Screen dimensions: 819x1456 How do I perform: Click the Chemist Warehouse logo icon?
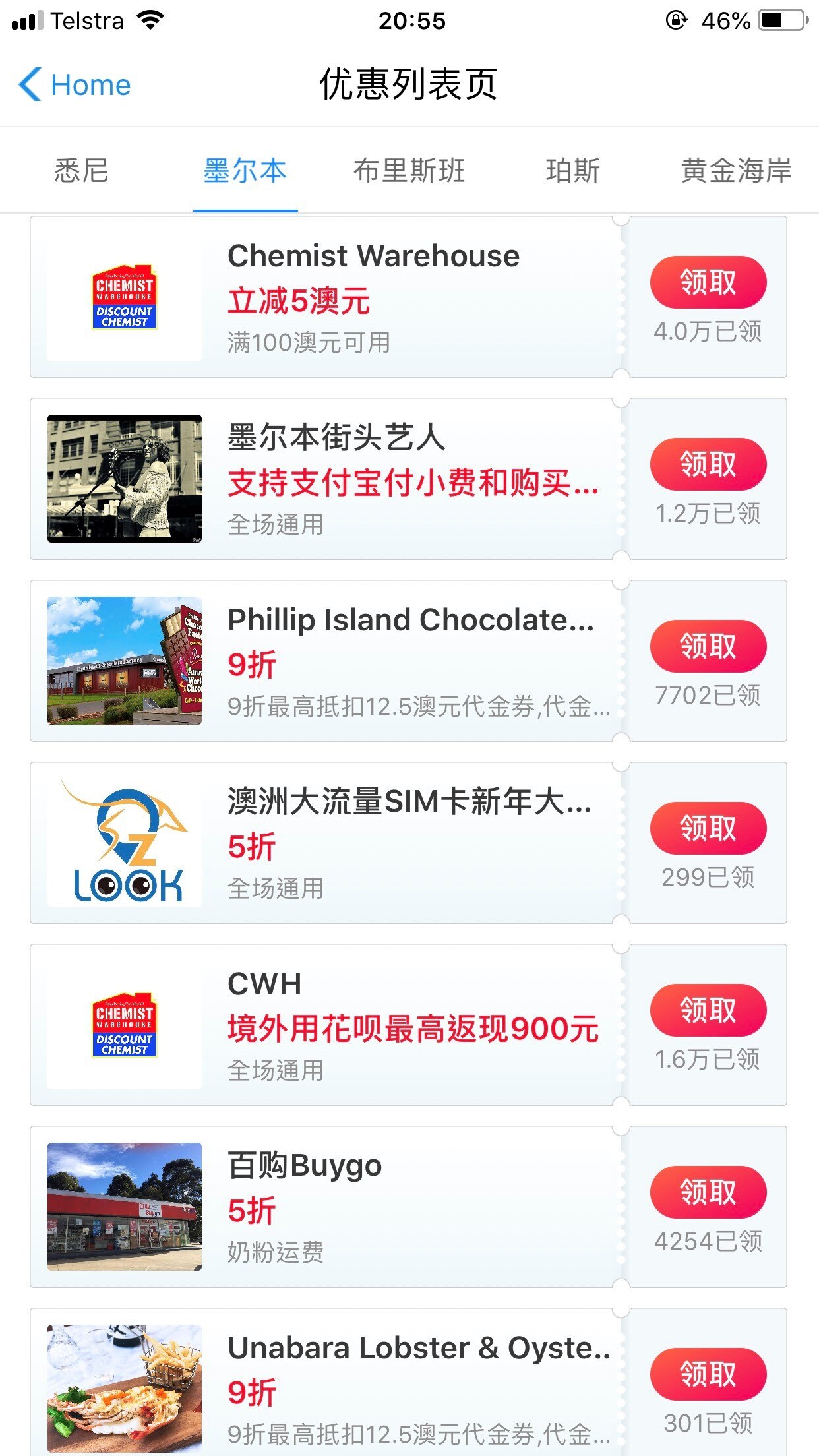click(x=124, y=297)
